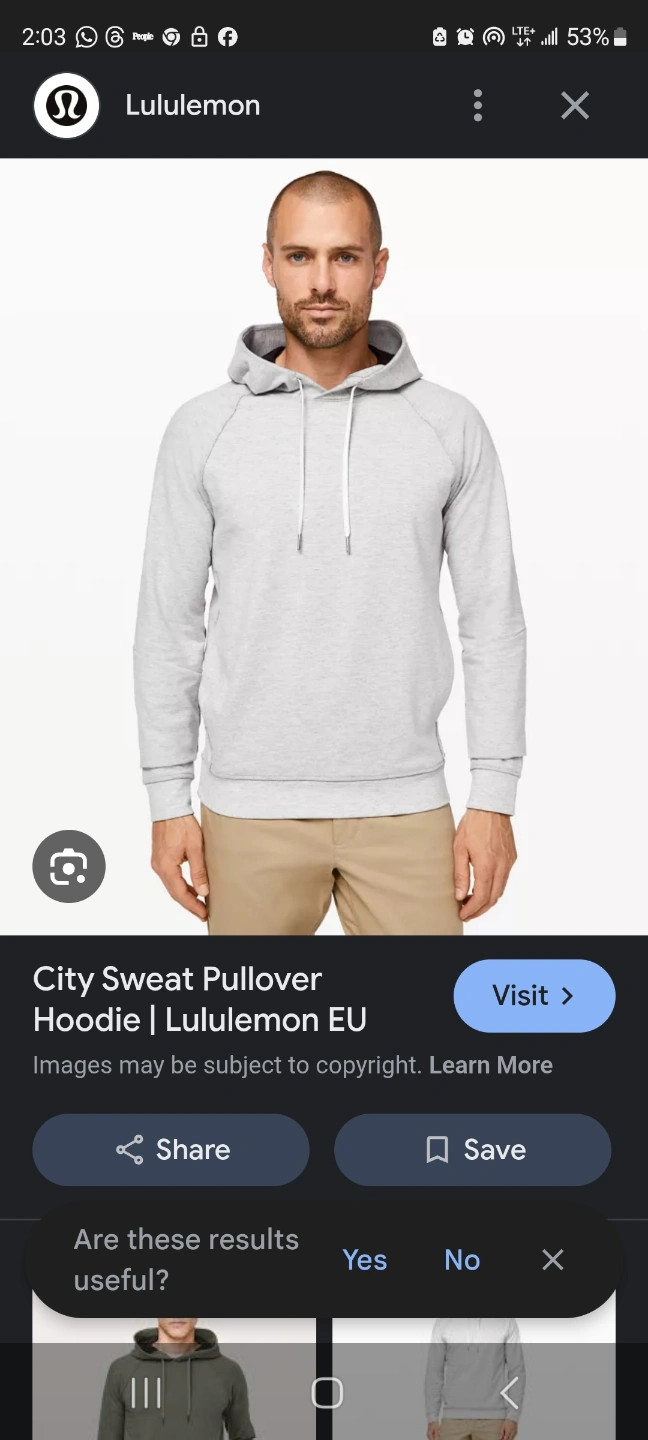The image size is (648, 1440).
Task: Save the image to collections
Action: tap(473, 1150)
